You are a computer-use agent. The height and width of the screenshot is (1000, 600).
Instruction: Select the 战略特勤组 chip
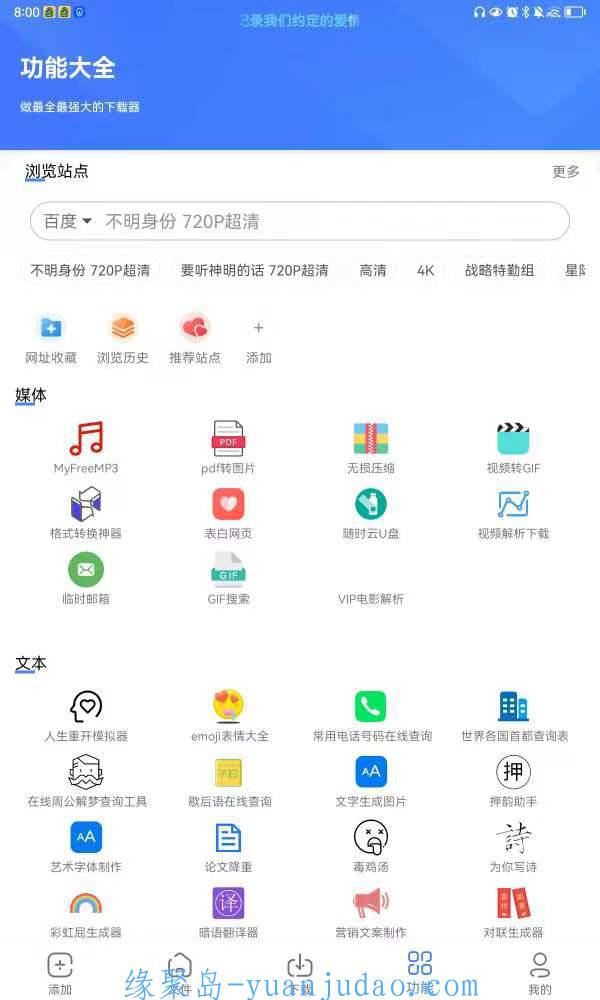[499, 270]
